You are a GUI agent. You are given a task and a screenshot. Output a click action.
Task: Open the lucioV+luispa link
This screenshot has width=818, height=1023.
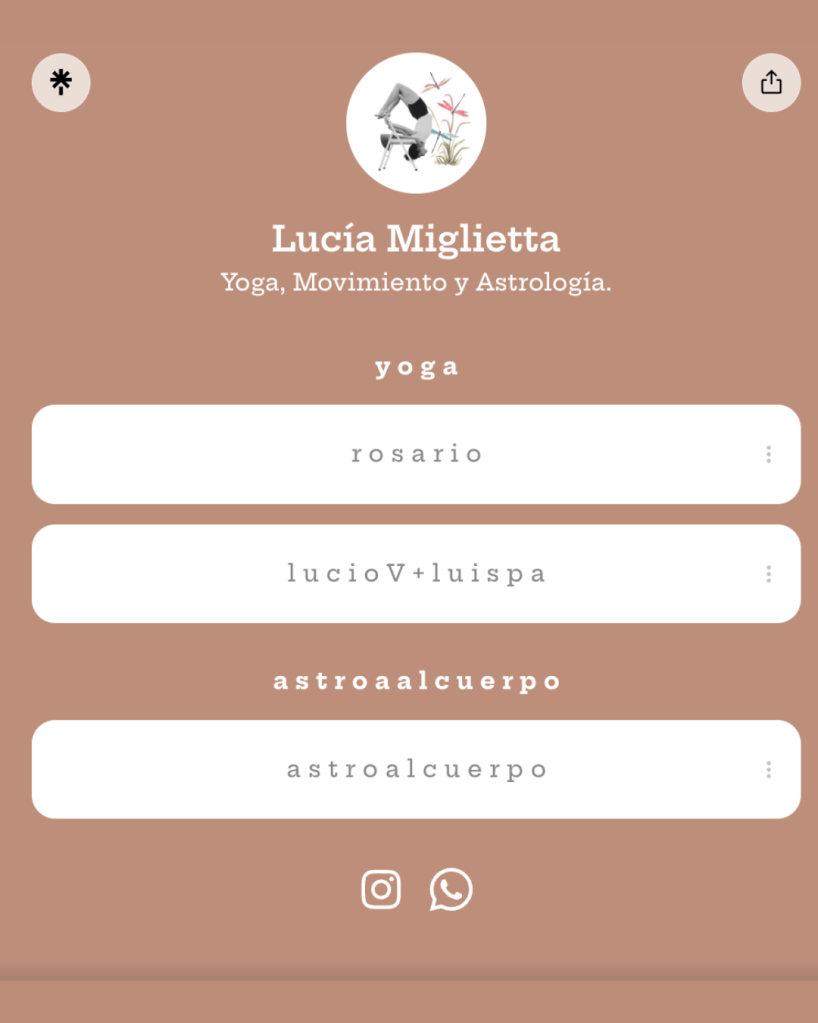point(416,574)
